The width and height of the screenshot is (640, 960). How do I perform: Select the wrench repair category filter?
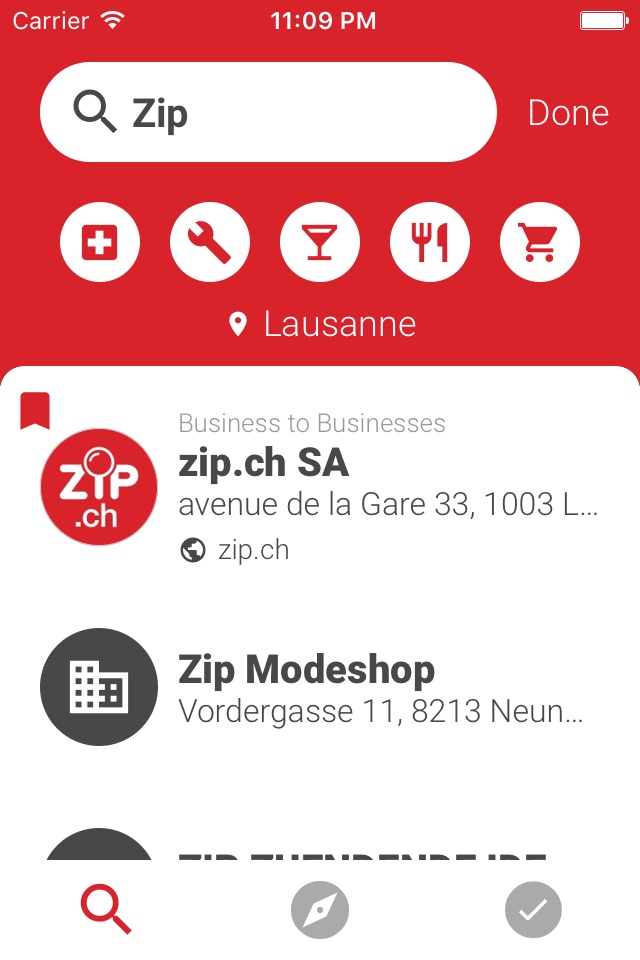pyautogui.click(x=210, y=242)
